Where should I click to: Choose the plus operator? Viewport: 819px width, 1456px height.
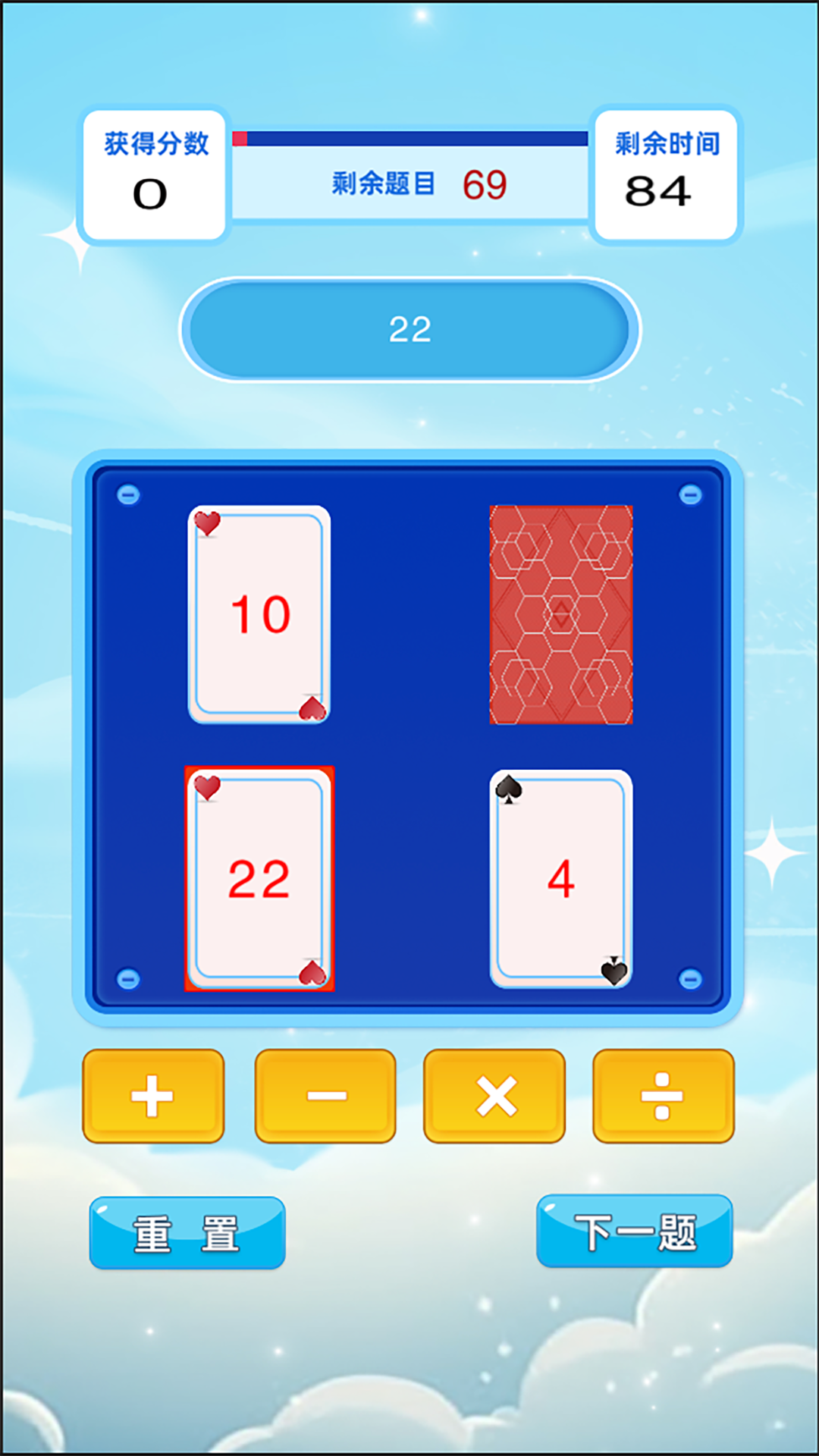click(153, 1096)
